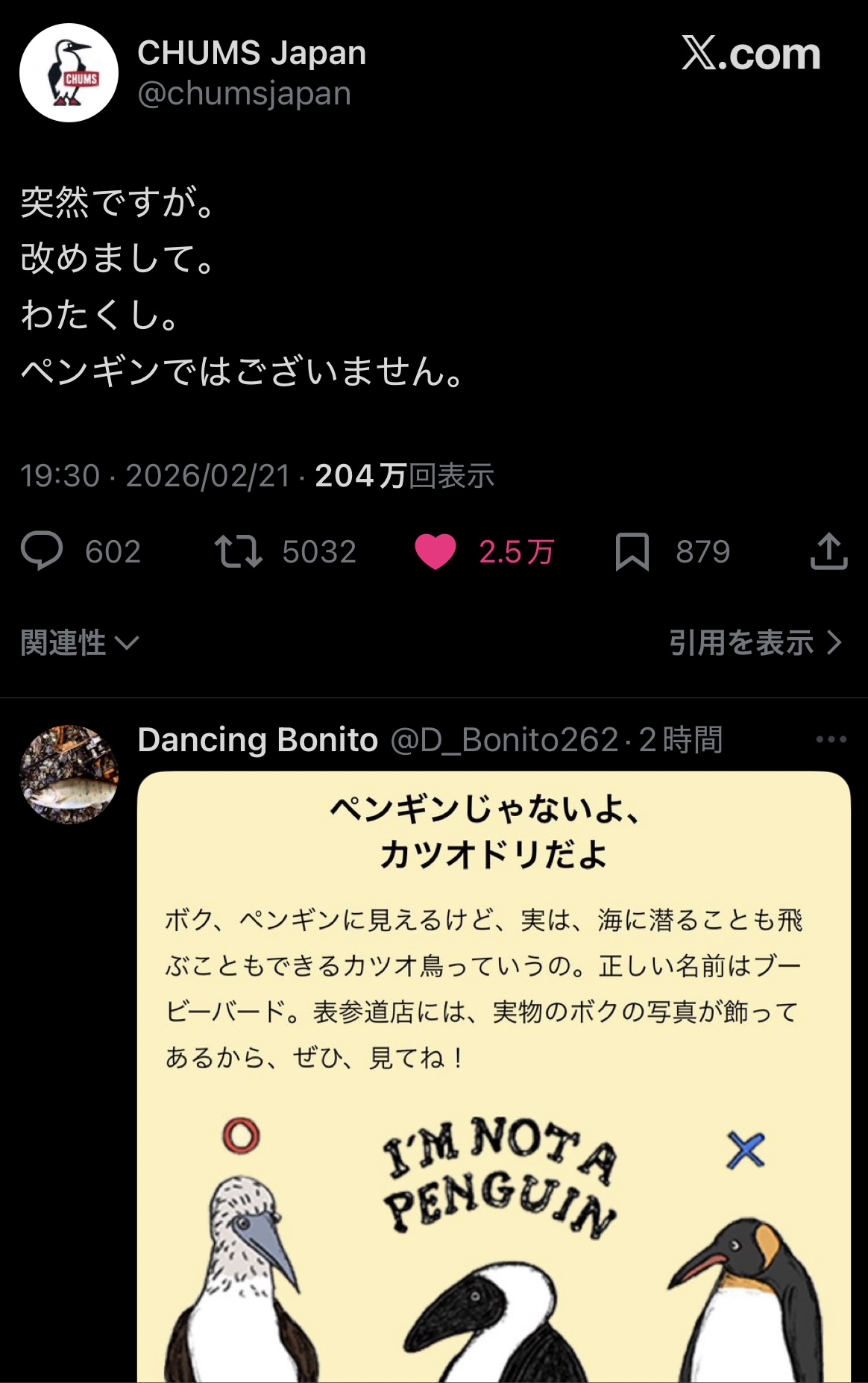Screen dimensions: 868x1383
Task: Reply to the CHUMS Japan post
Action: coord(42,551)
